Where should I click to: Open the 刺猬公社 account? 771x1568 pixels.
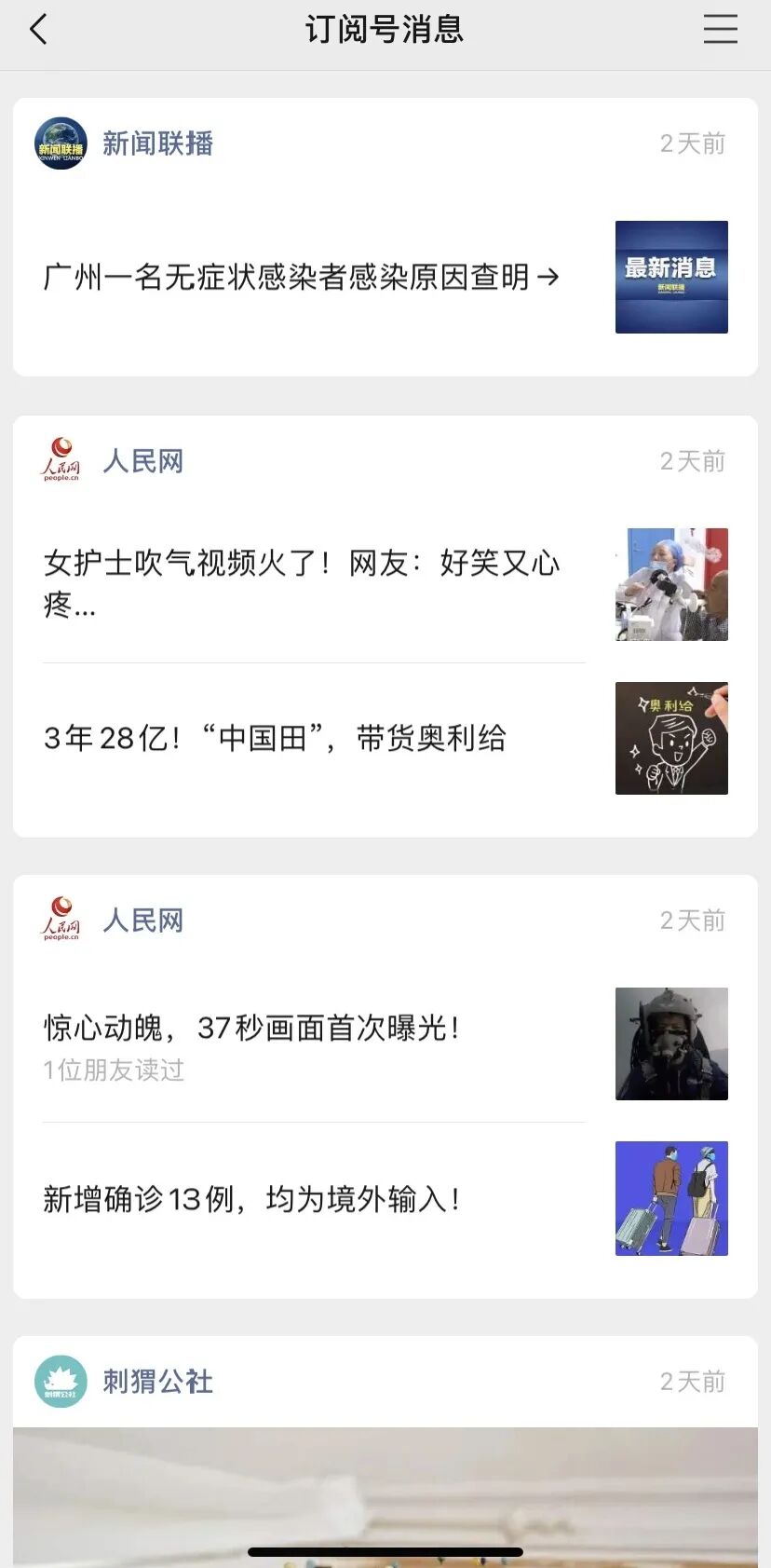pos(157,1382)
